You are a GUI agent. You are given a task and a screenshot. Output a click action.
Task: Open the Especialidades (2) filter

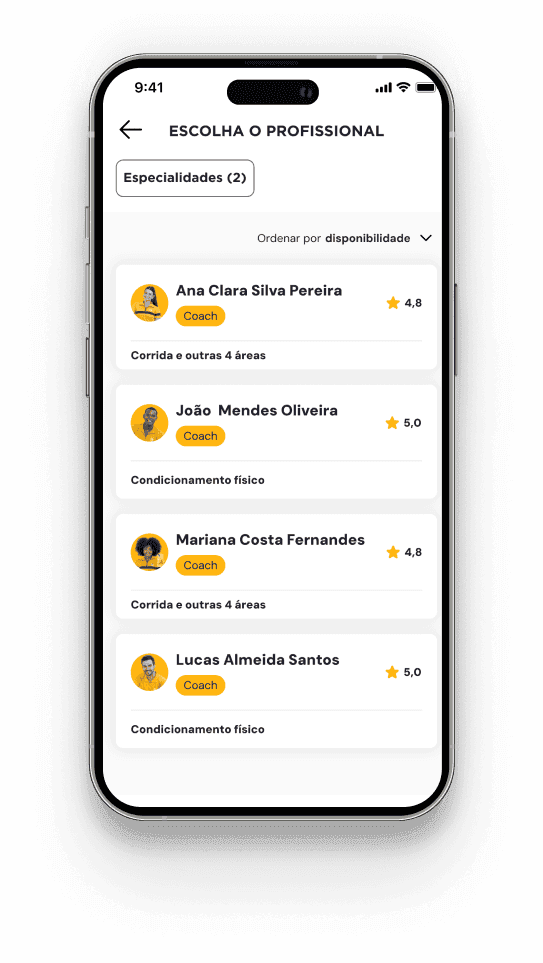click(185, 178)
